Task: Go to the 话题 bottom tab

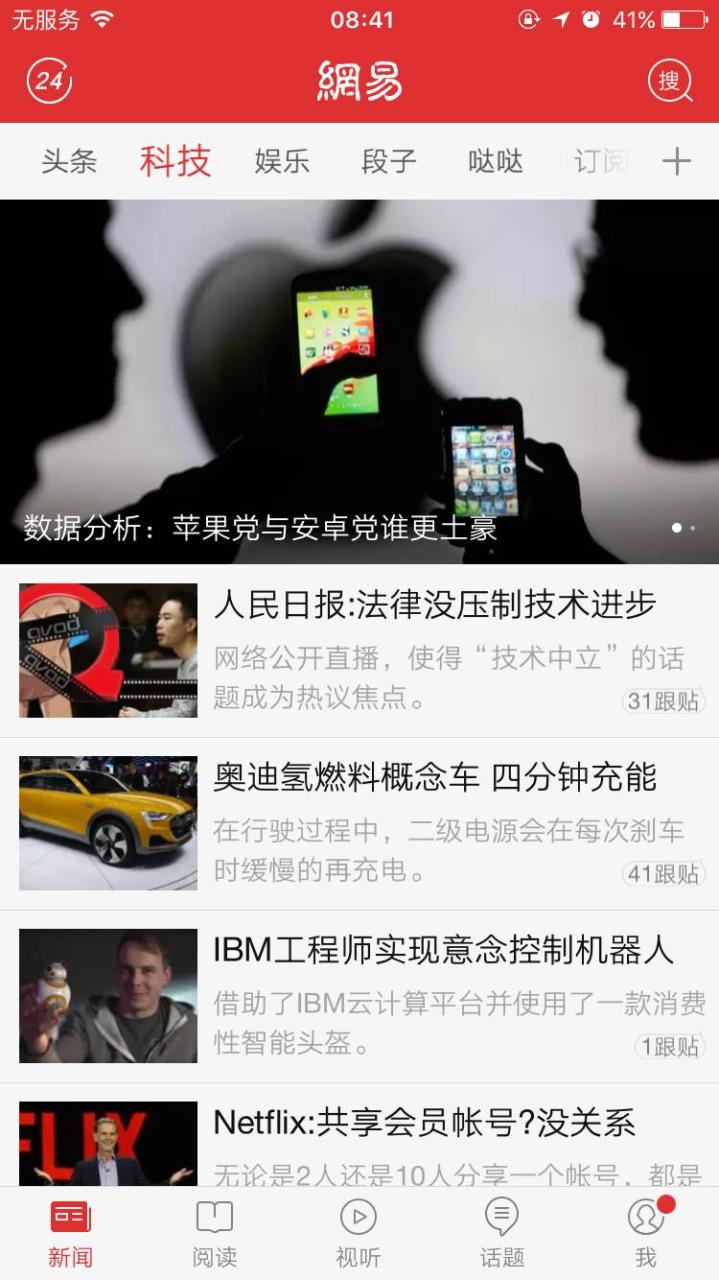Action: [x=502, y=1232]
